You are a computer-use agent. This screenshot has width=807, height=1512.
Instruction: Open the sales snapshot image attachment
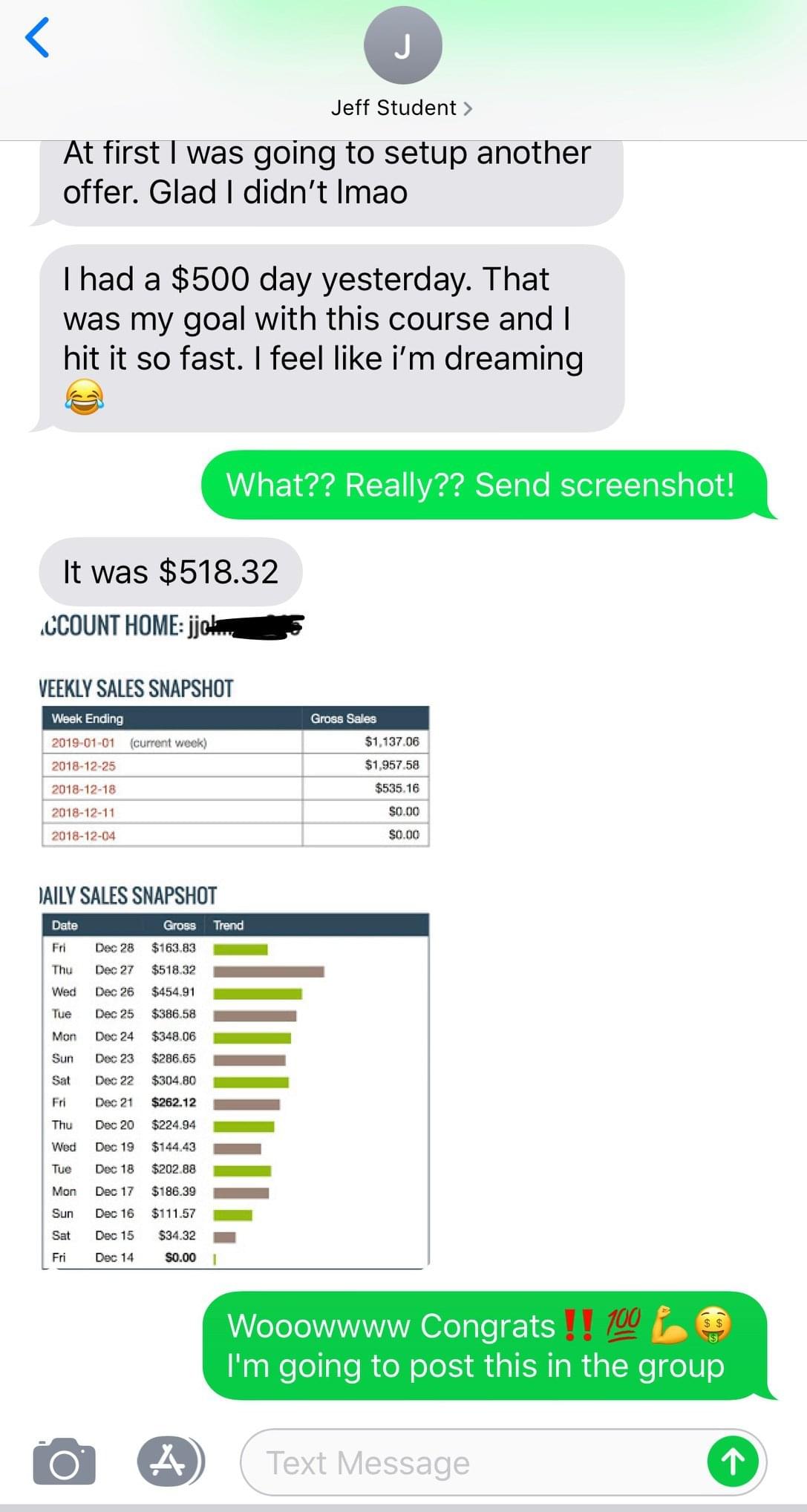[x=235, y=943]
